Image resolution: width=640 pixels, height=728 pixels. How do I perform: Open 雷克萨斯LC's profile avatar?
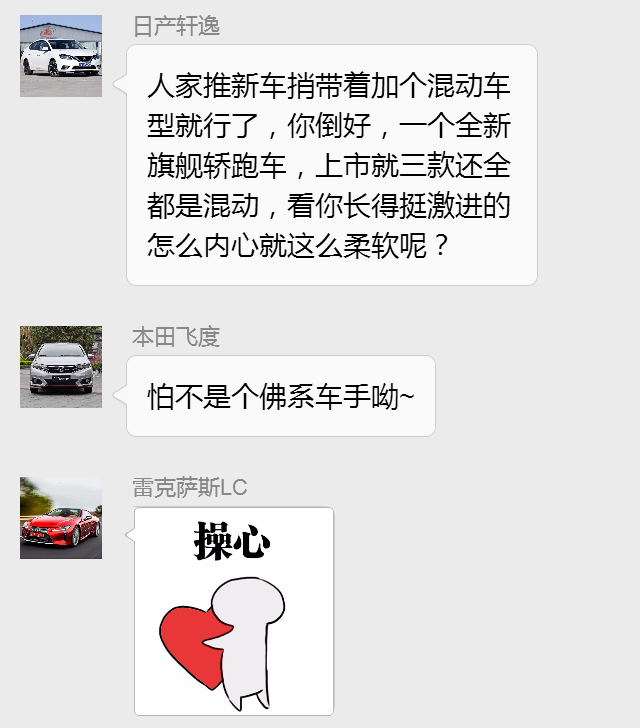[61, 518]
